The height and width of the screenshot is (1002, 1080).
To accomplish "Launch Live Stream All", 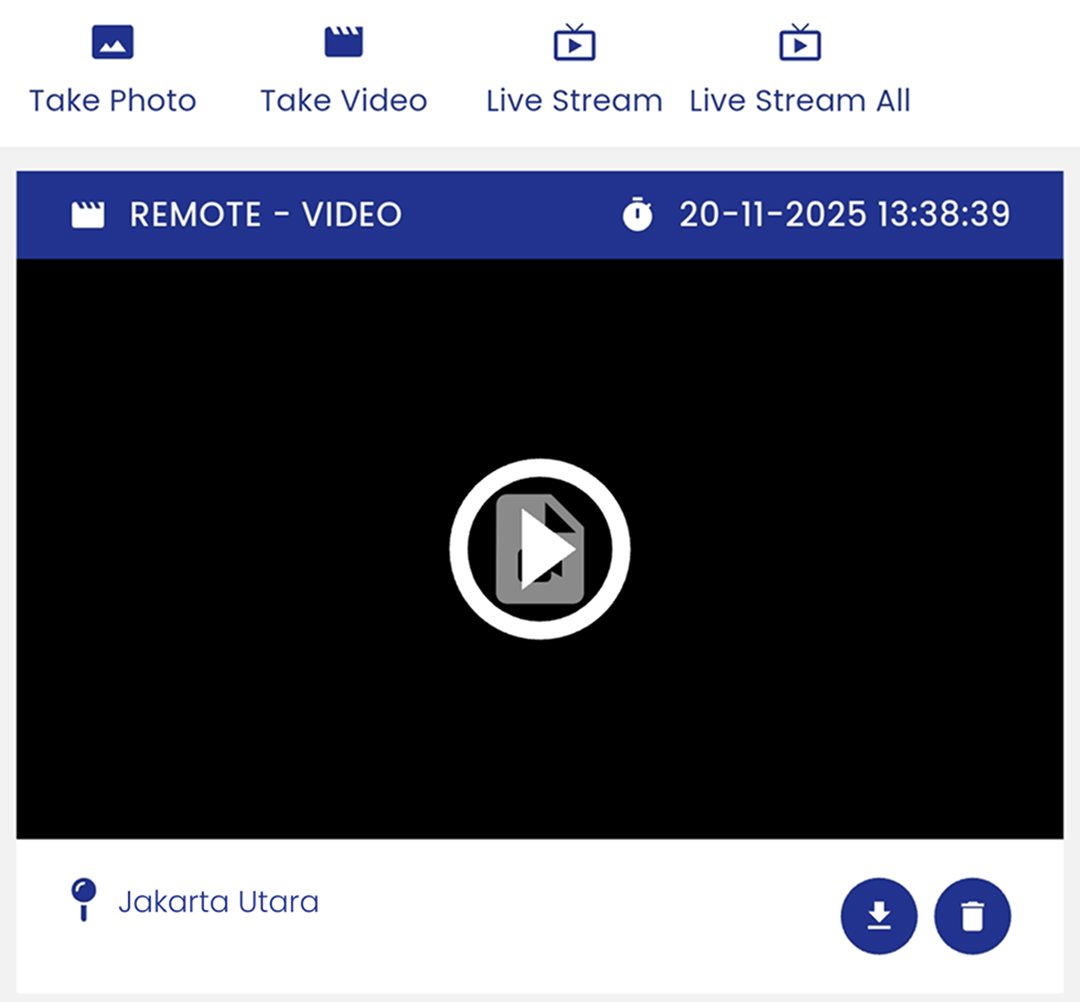I will click(800, 70).
